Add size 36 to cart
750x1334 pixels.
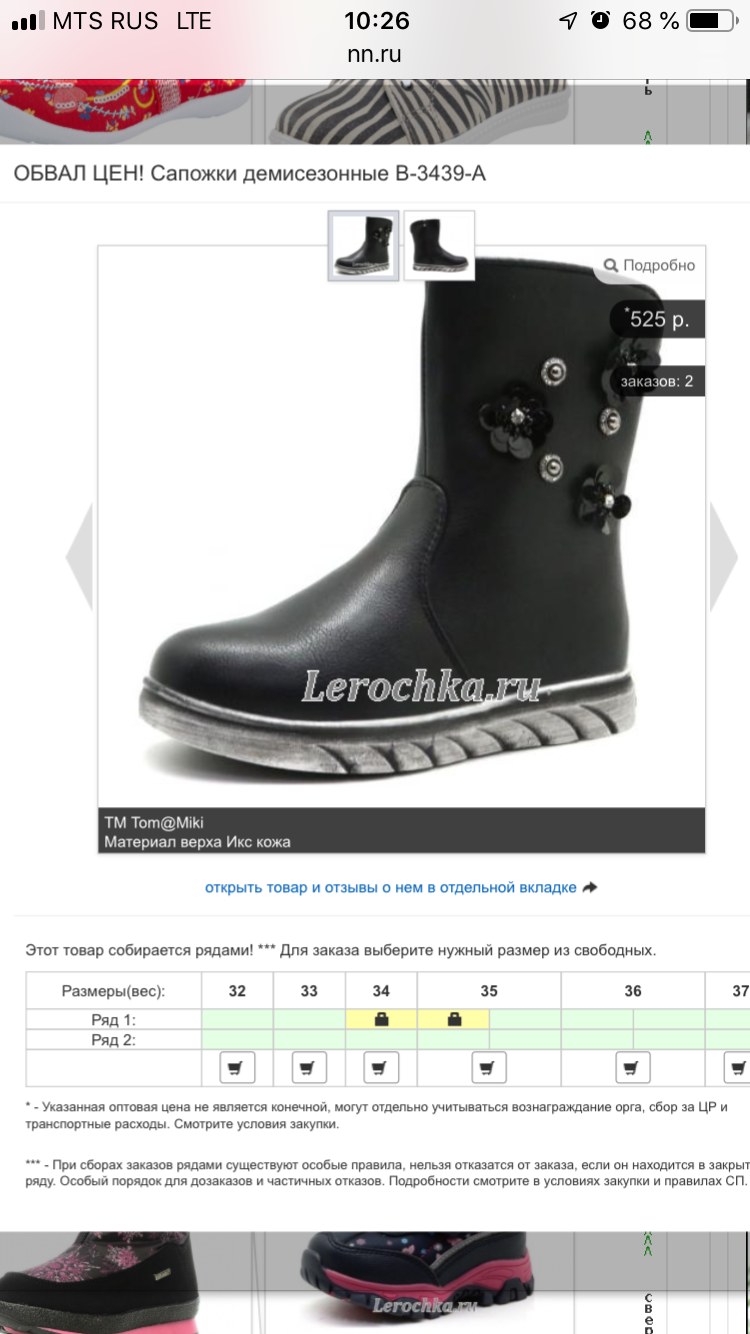click(632, 1068)
